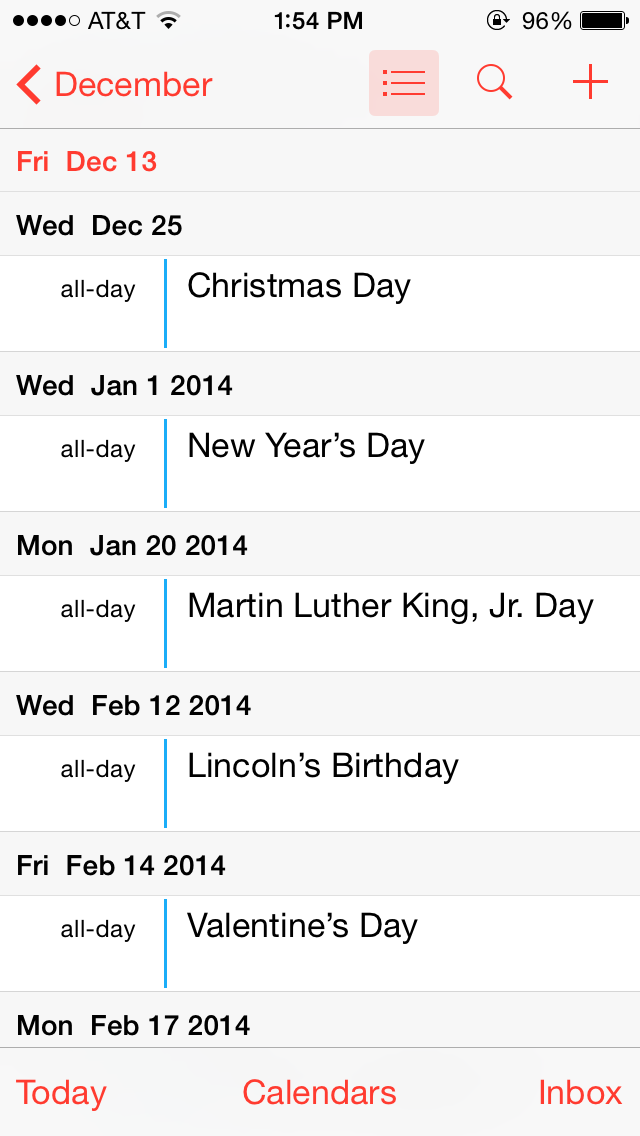
Task: Jump to Today
Action: pyautogui.click(x=61, y=1093)
